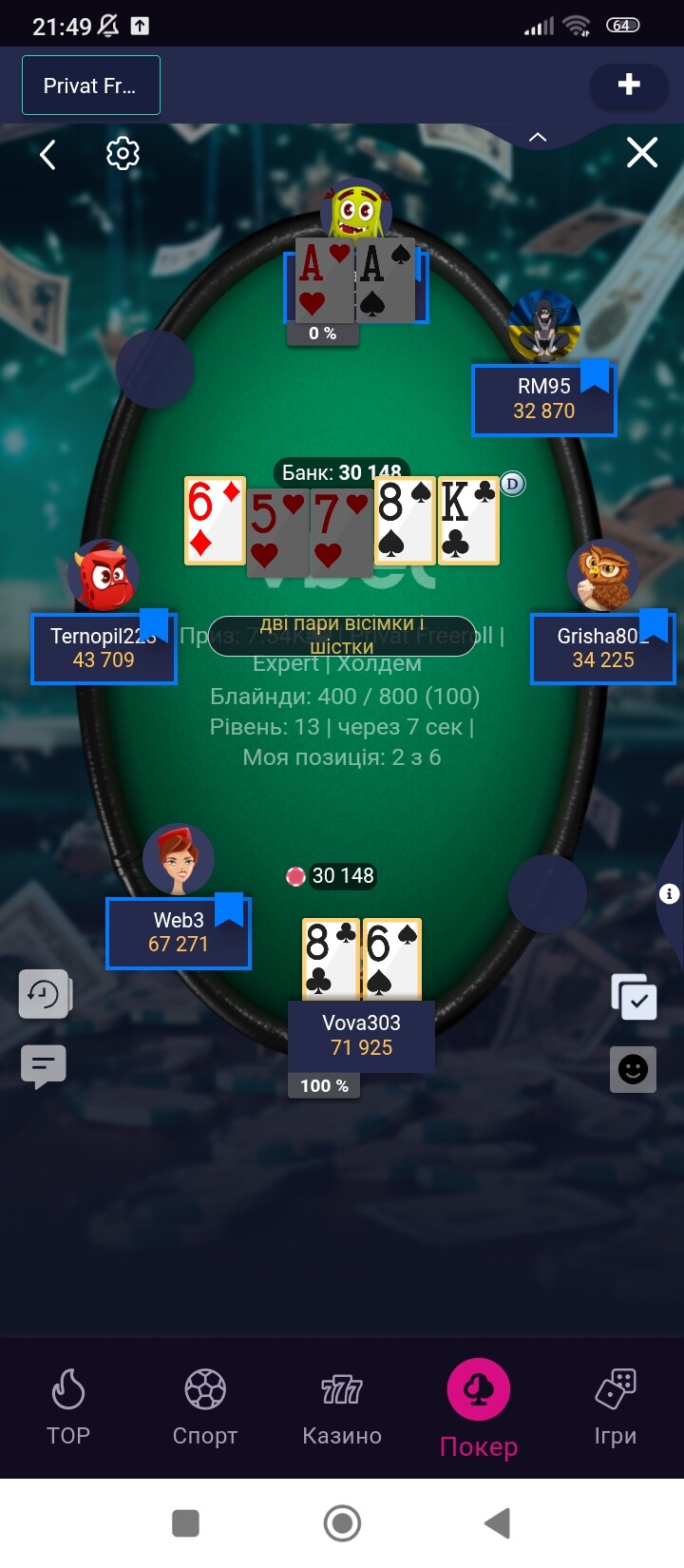The height and width of the screenshot is (1568, 684).
Task: Select the Покер tab
Action: pyautogui.click(x=479, y=1409)
